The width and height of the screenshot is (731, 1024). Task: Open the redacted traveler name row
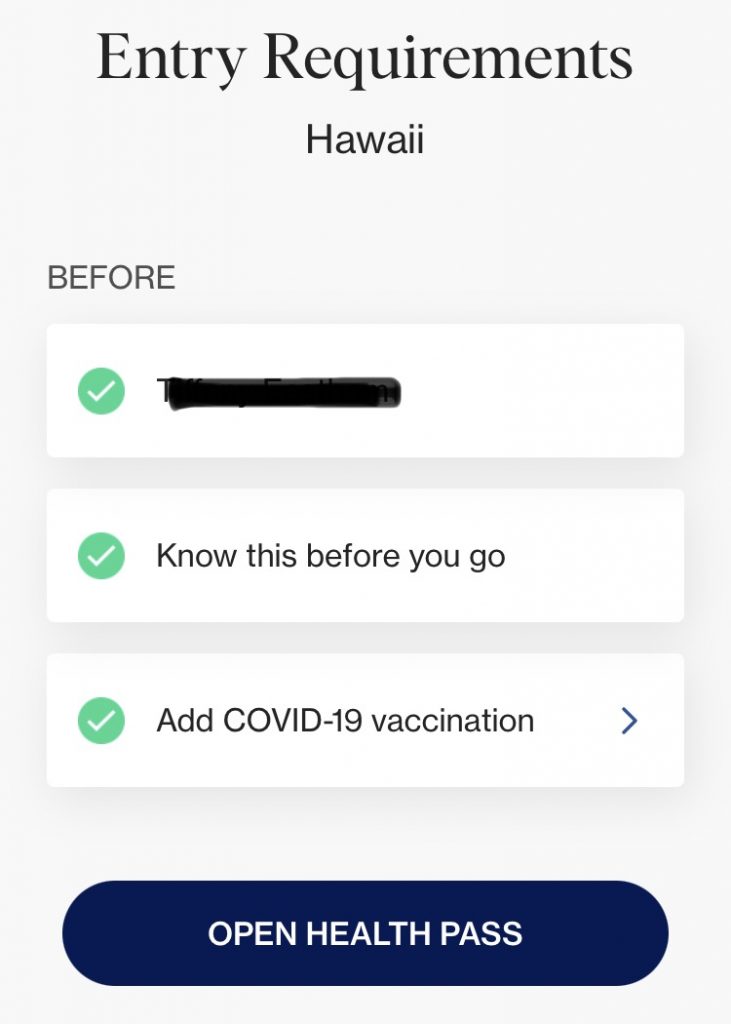tap(365, 391)
